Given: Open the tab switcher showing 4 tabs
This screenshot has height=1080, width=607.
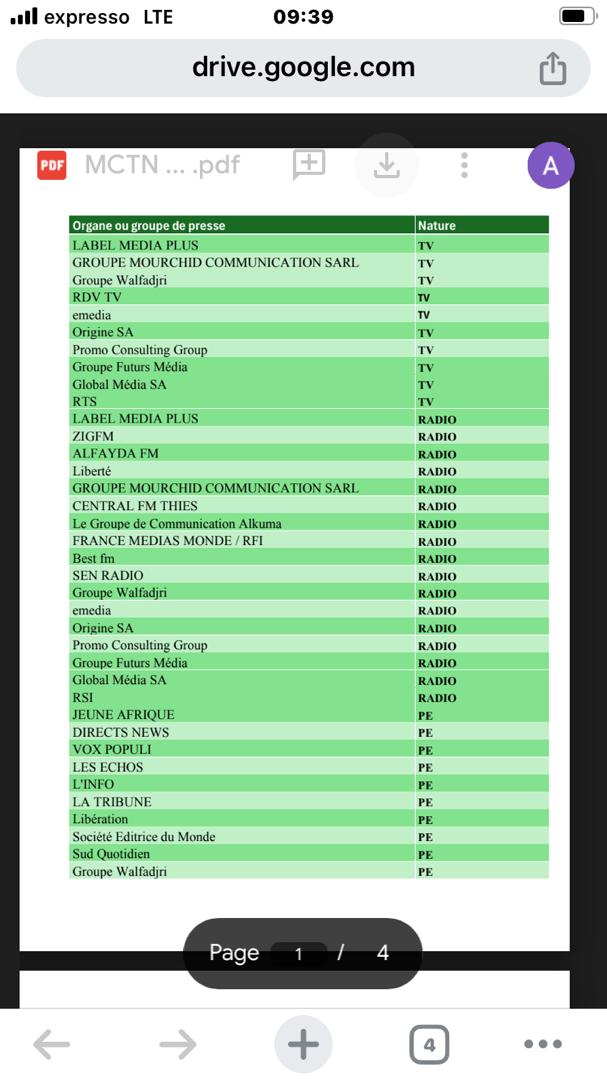Looking at the screenshot, I should pos(429,1045).
